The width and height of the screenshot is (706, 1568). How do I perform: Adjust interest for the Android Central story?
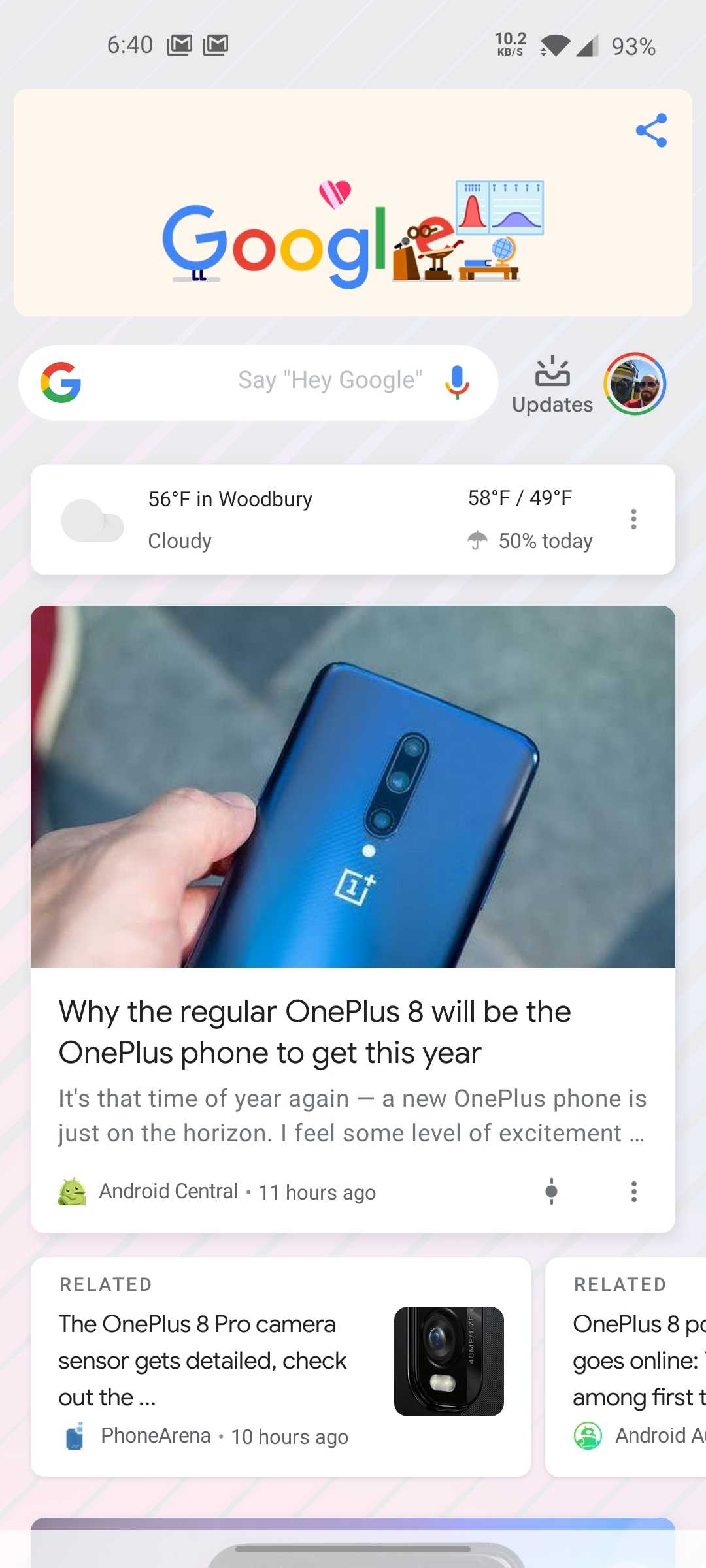click(551, 1191)
